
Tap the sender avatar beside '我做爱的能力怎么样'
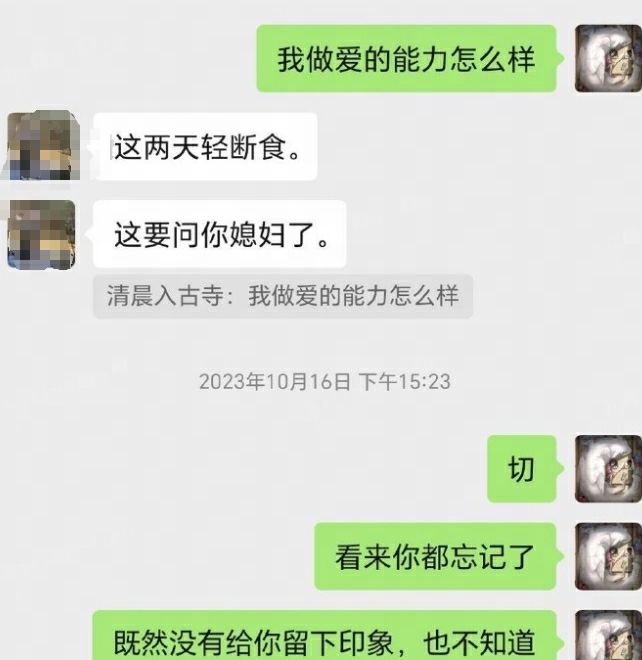click(607, 58)
